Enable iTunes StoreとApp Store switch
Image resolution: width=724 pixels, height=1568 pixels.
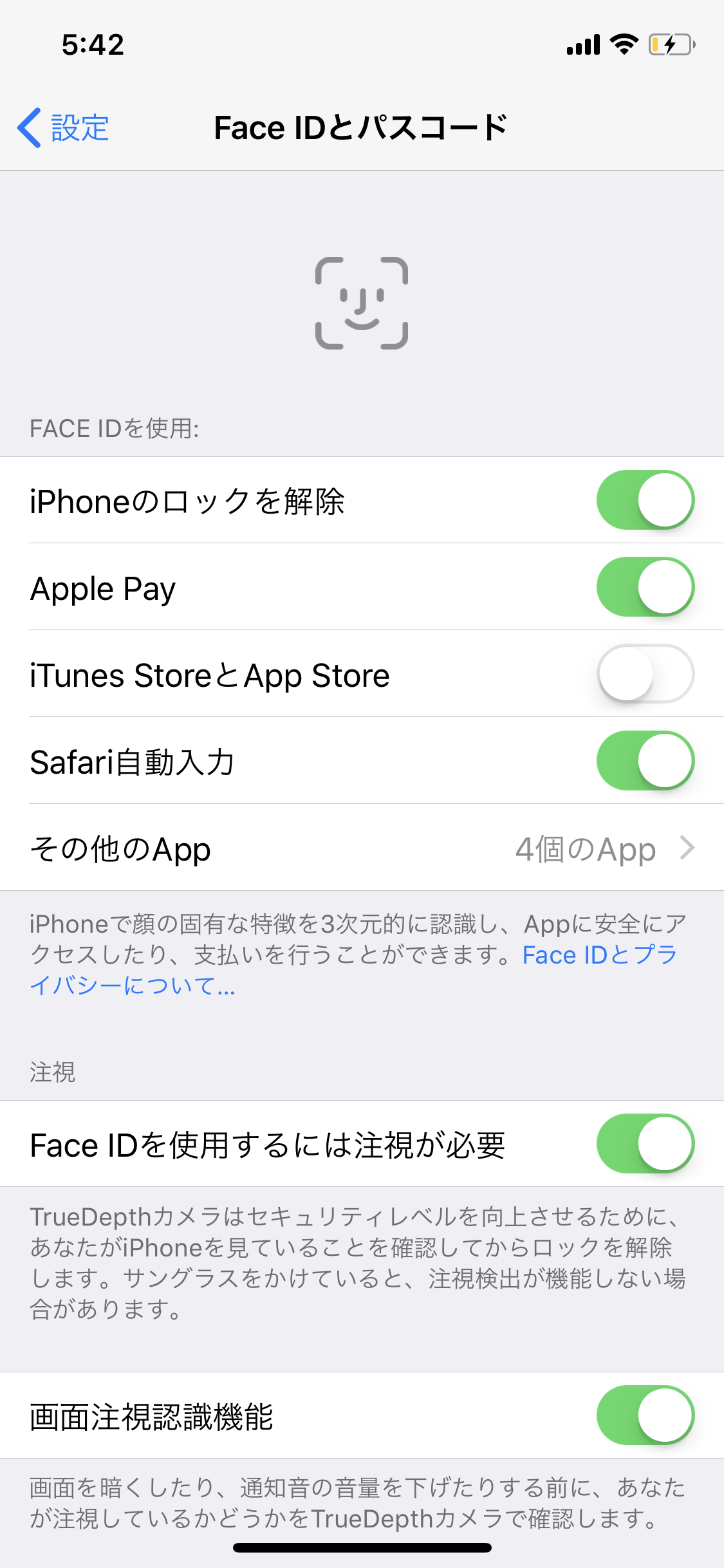point(645,674)
